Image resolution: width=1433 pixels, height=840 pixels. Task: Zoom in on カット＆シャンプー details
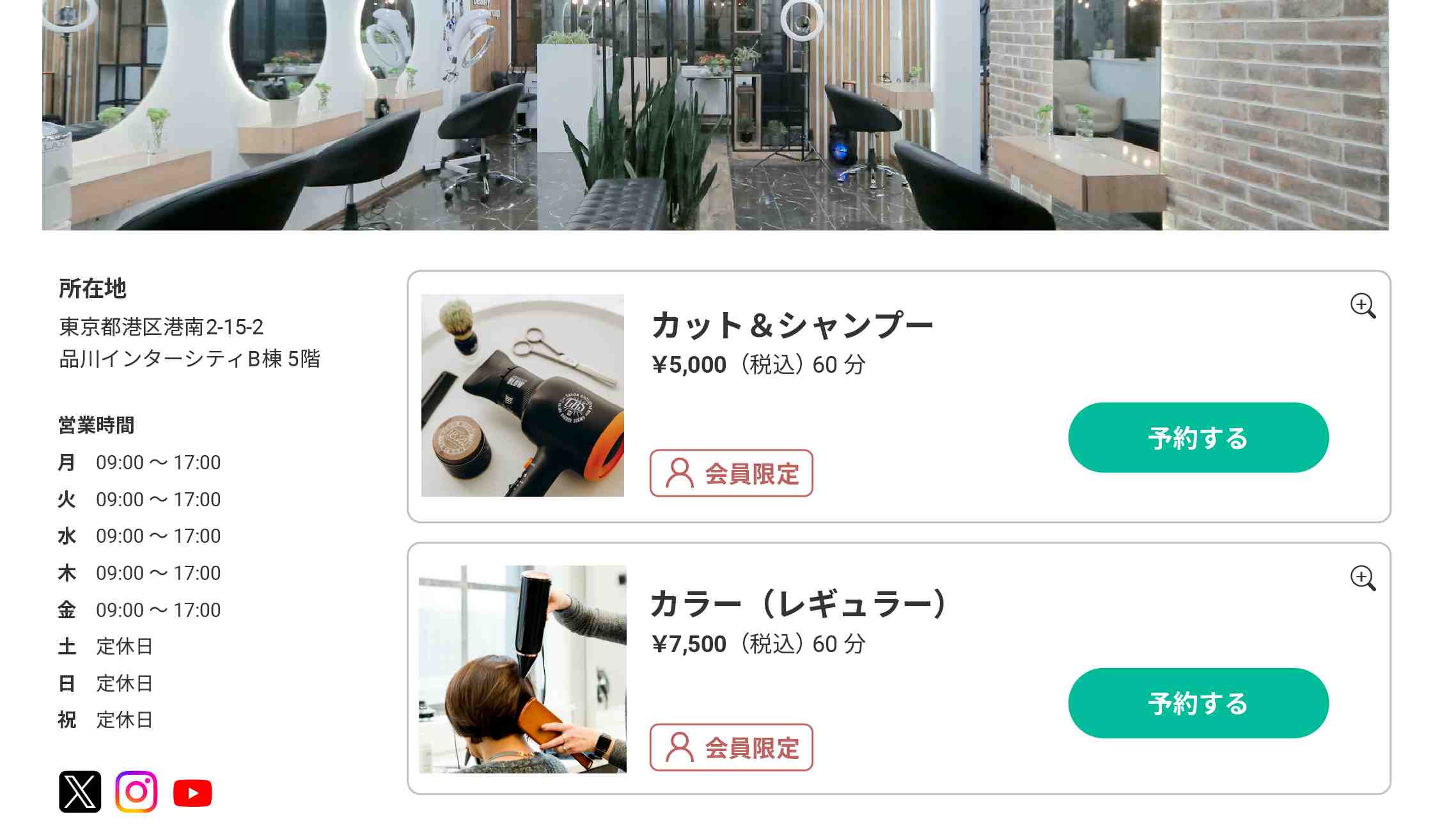pyautogui.click(x=1362, y=306)
